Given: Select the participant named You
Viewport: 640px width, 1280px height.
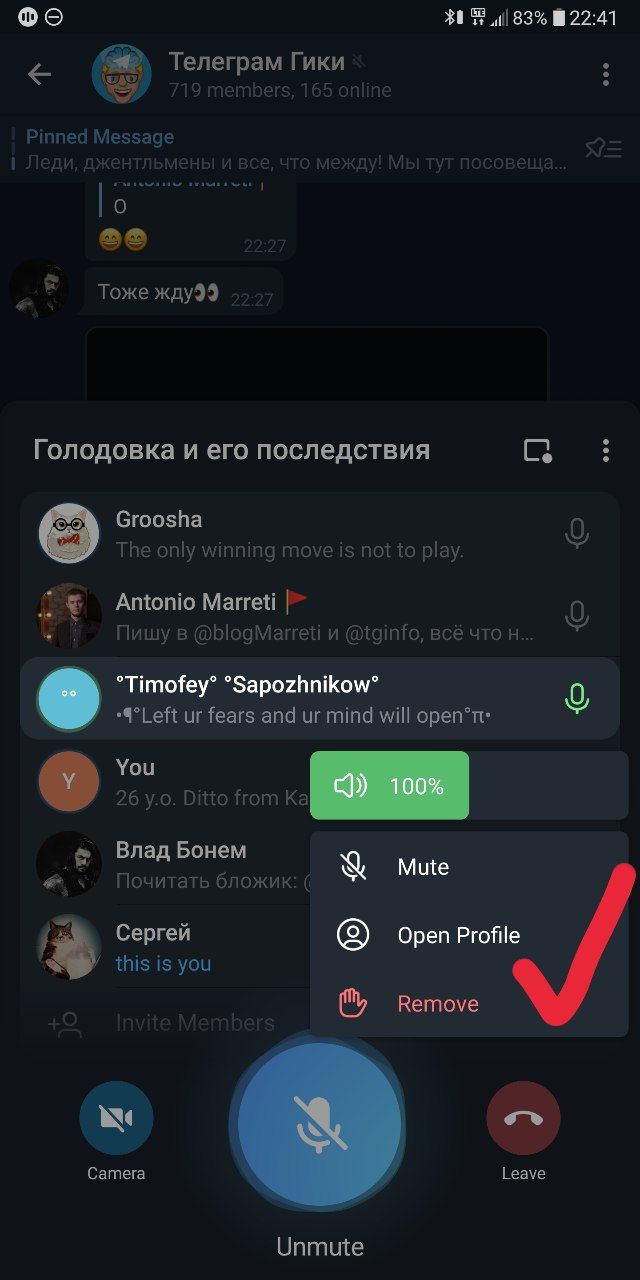Looking at the screenshot, I should click(x=160, y=781).
